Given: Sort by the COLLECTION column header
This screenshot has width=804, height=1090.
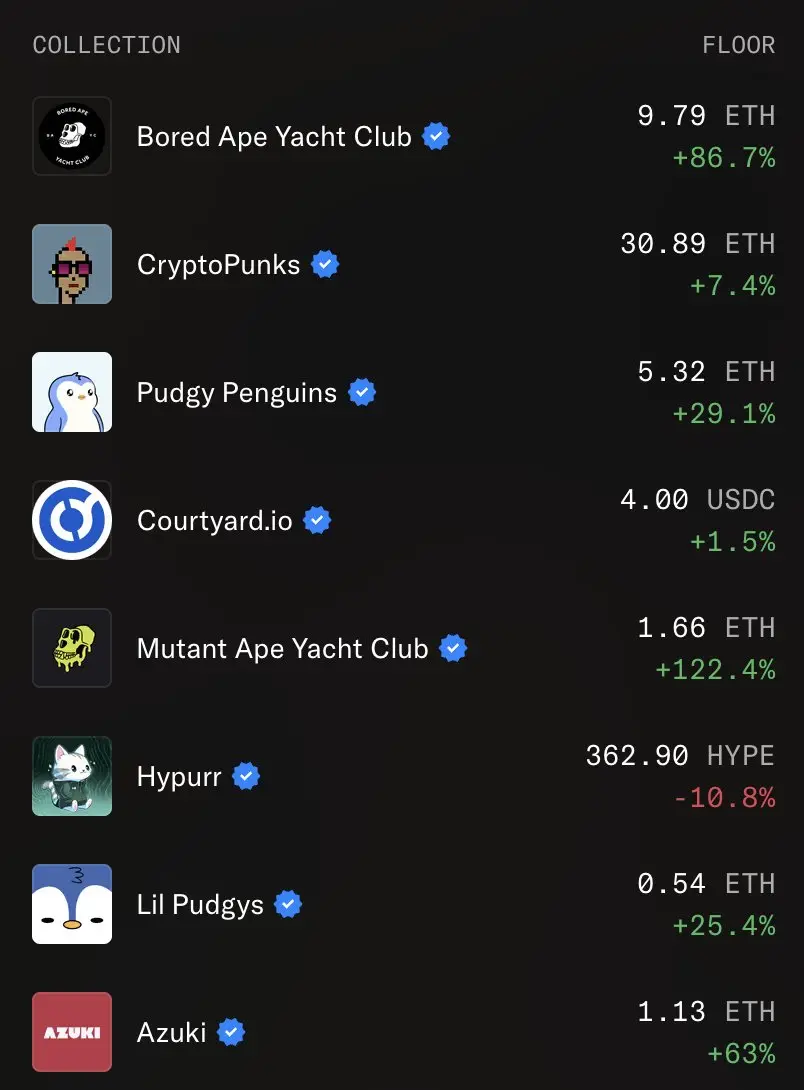Looking at the screenshot, I should pyautogui.click(x=107, y=44).
